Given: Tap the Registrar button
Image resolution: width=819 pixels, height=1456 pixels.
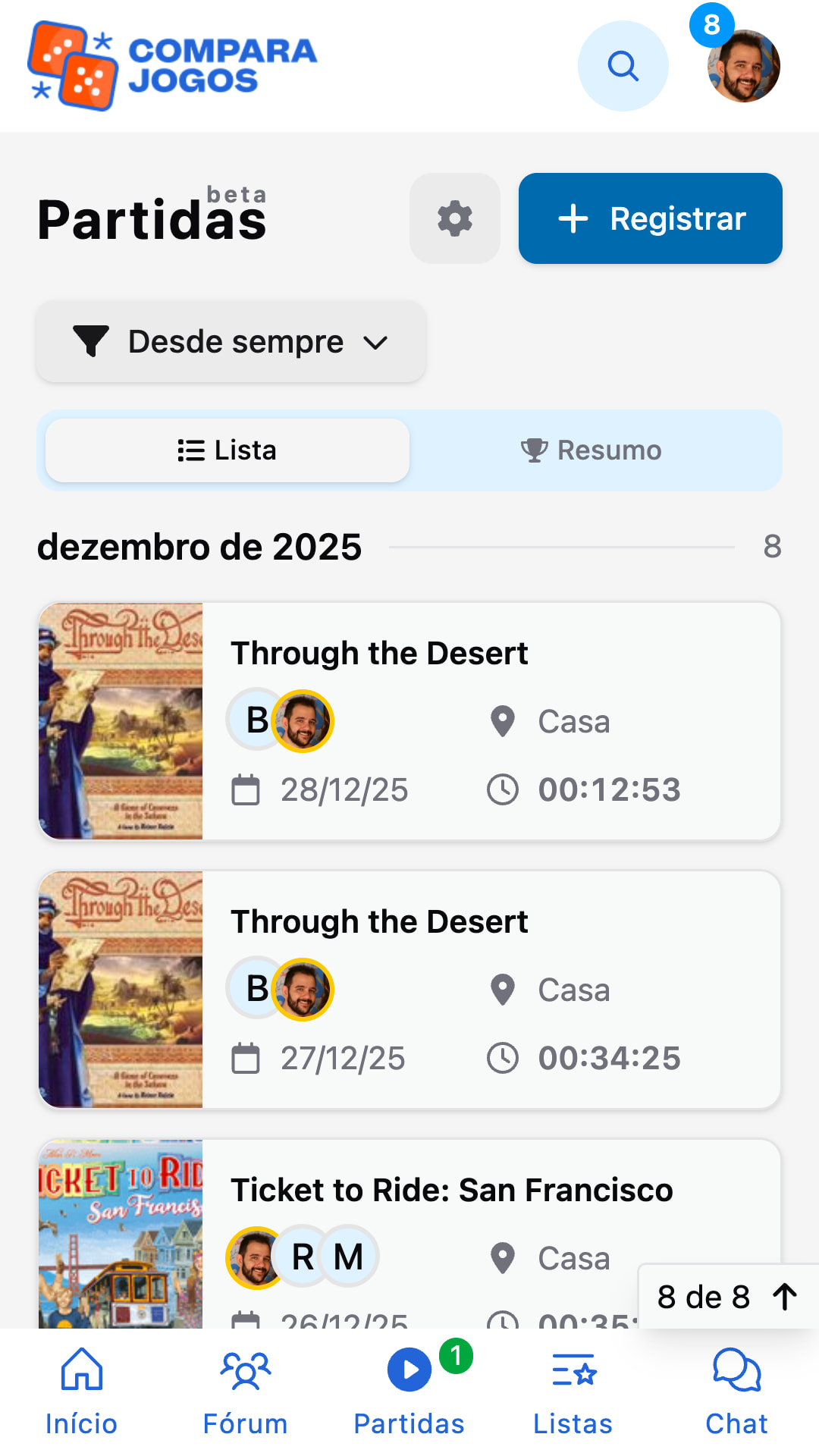Looking at the screenshot, I should pyautogui.click(x=650, y=218).
